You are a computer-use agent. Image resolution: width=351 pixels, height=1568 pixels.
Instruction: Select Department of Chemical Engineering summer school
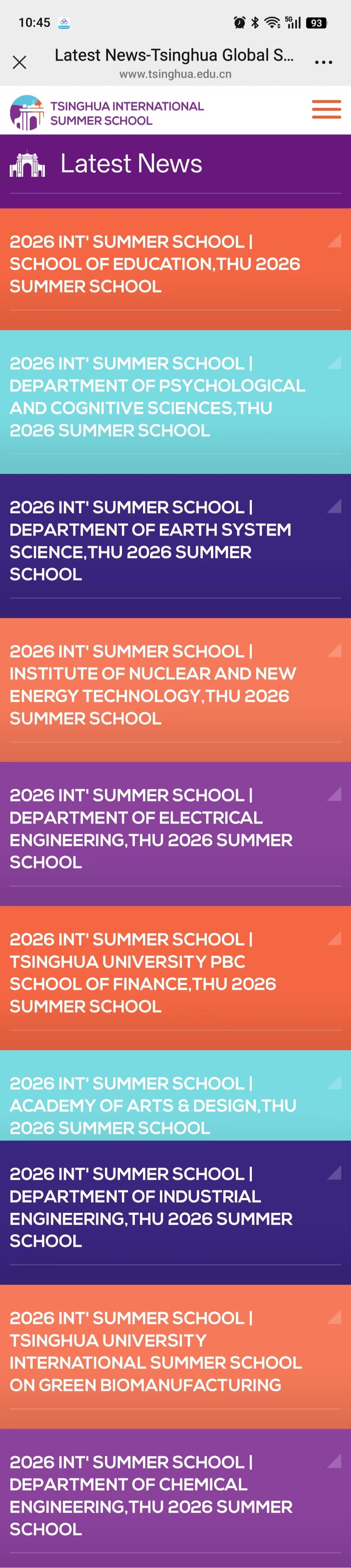(151, 1495)
